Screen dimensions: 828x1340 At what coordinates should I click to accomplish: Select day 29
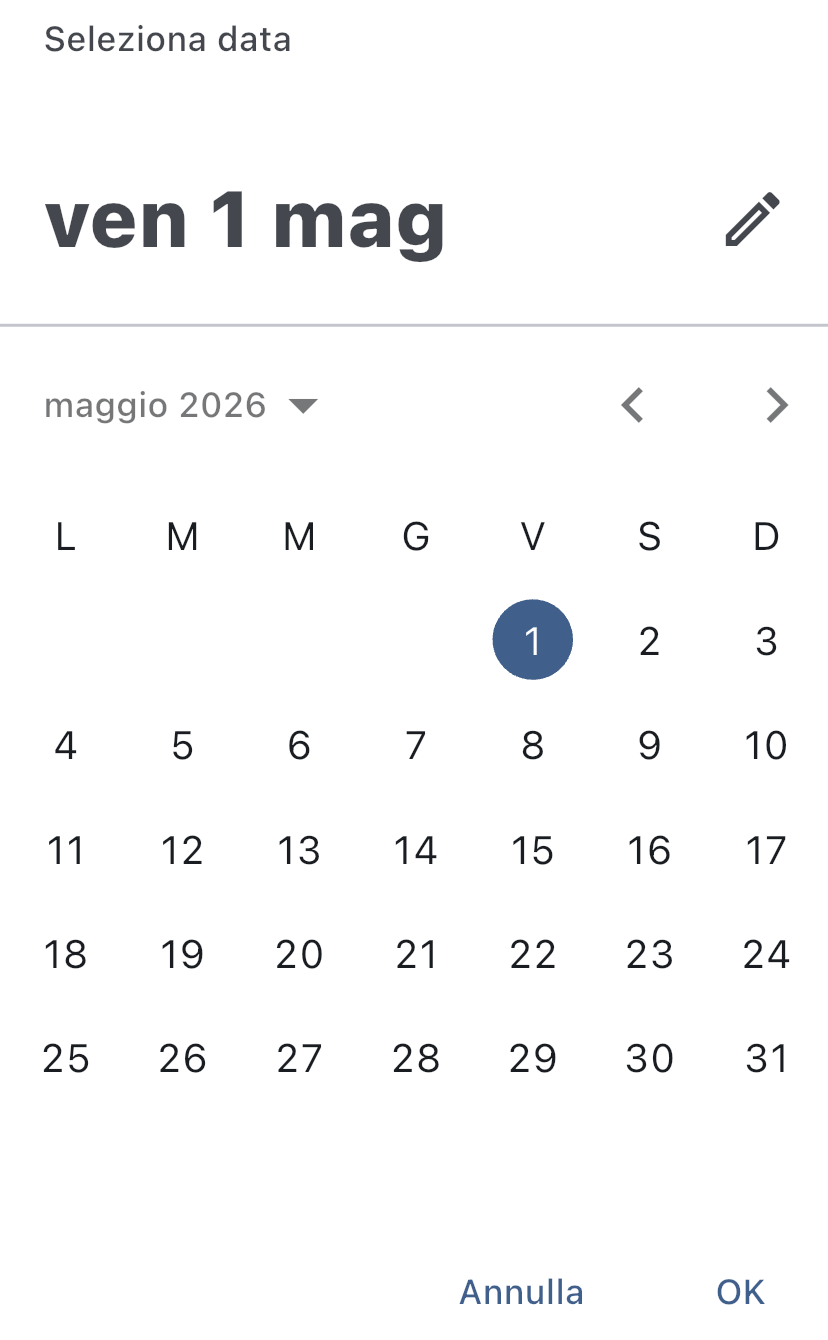pyautogui.click(x=533, y=1059)
